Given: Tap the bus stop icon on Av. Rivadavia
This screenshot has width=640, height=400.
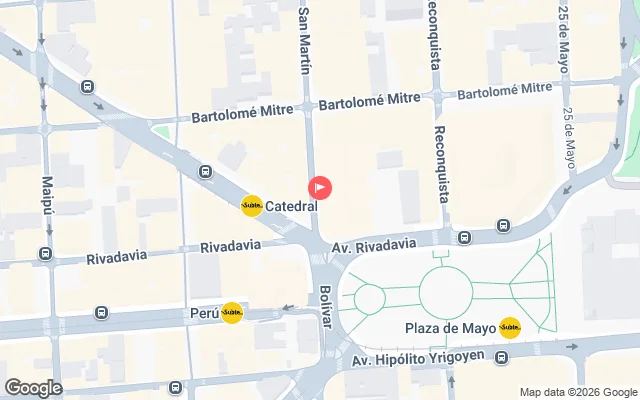Looking at the screenshot, I should (x=464, y=238).
